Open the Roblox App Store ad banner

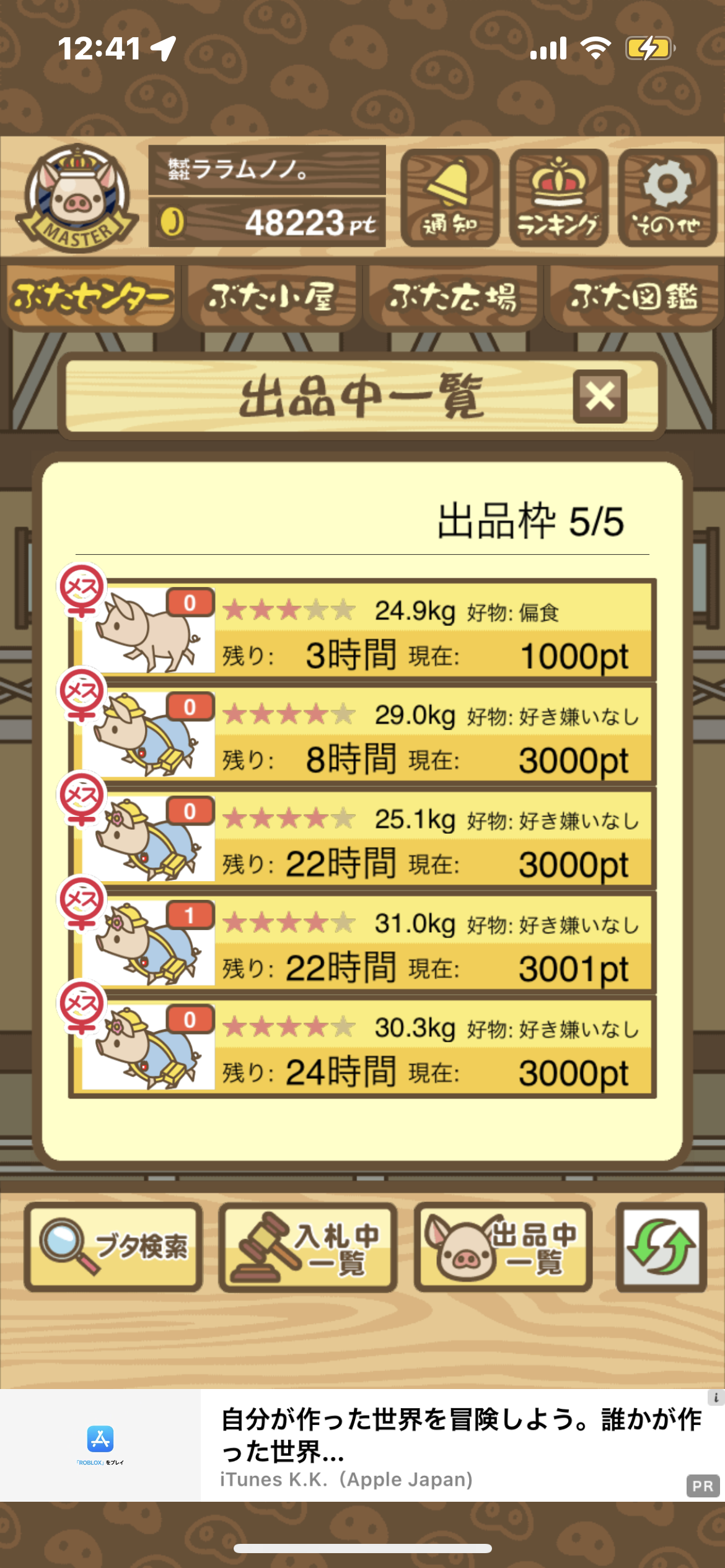[x=362, y=1445]
